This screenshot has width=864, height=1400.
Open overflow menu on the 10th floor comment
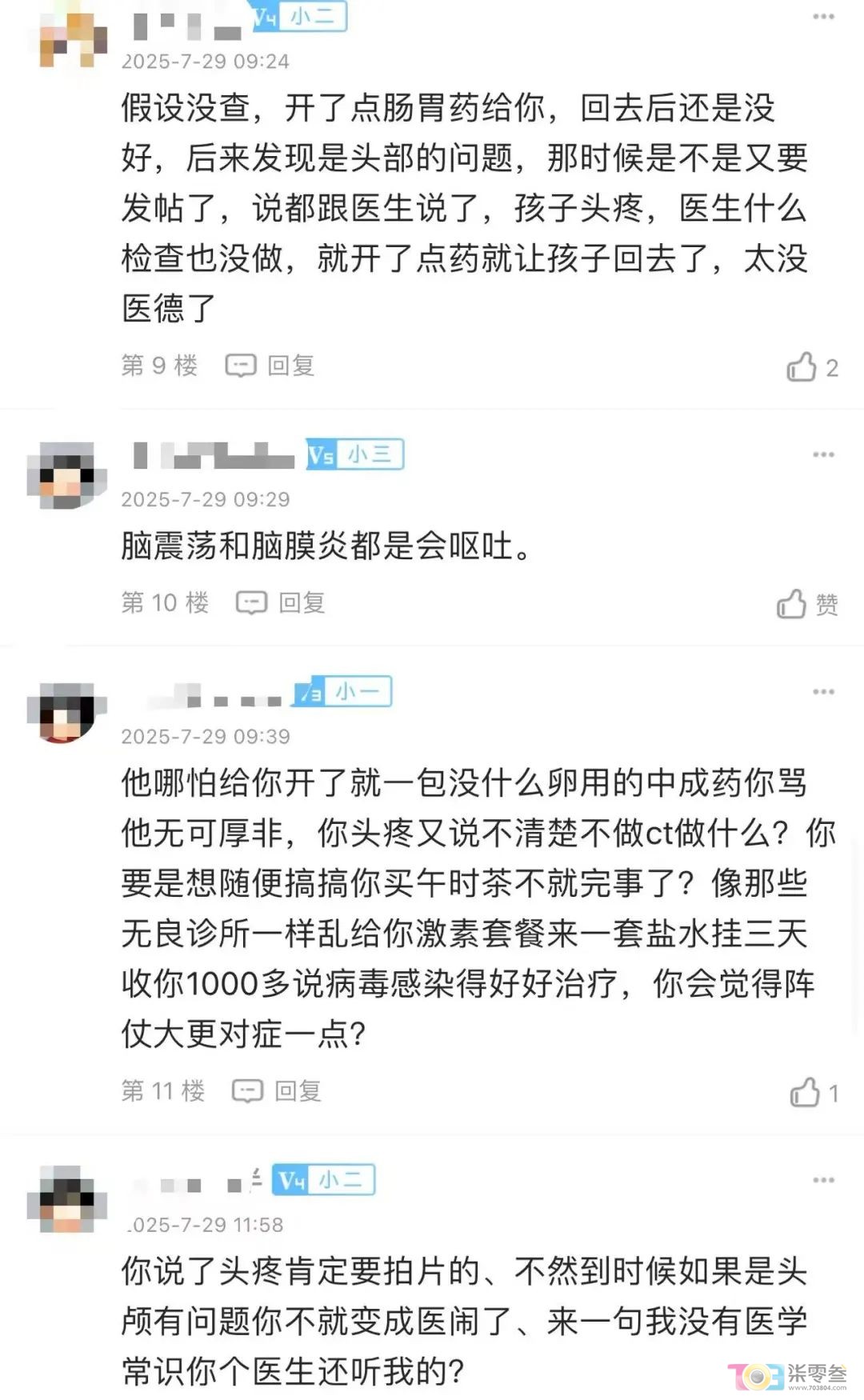tap(823, 454)
